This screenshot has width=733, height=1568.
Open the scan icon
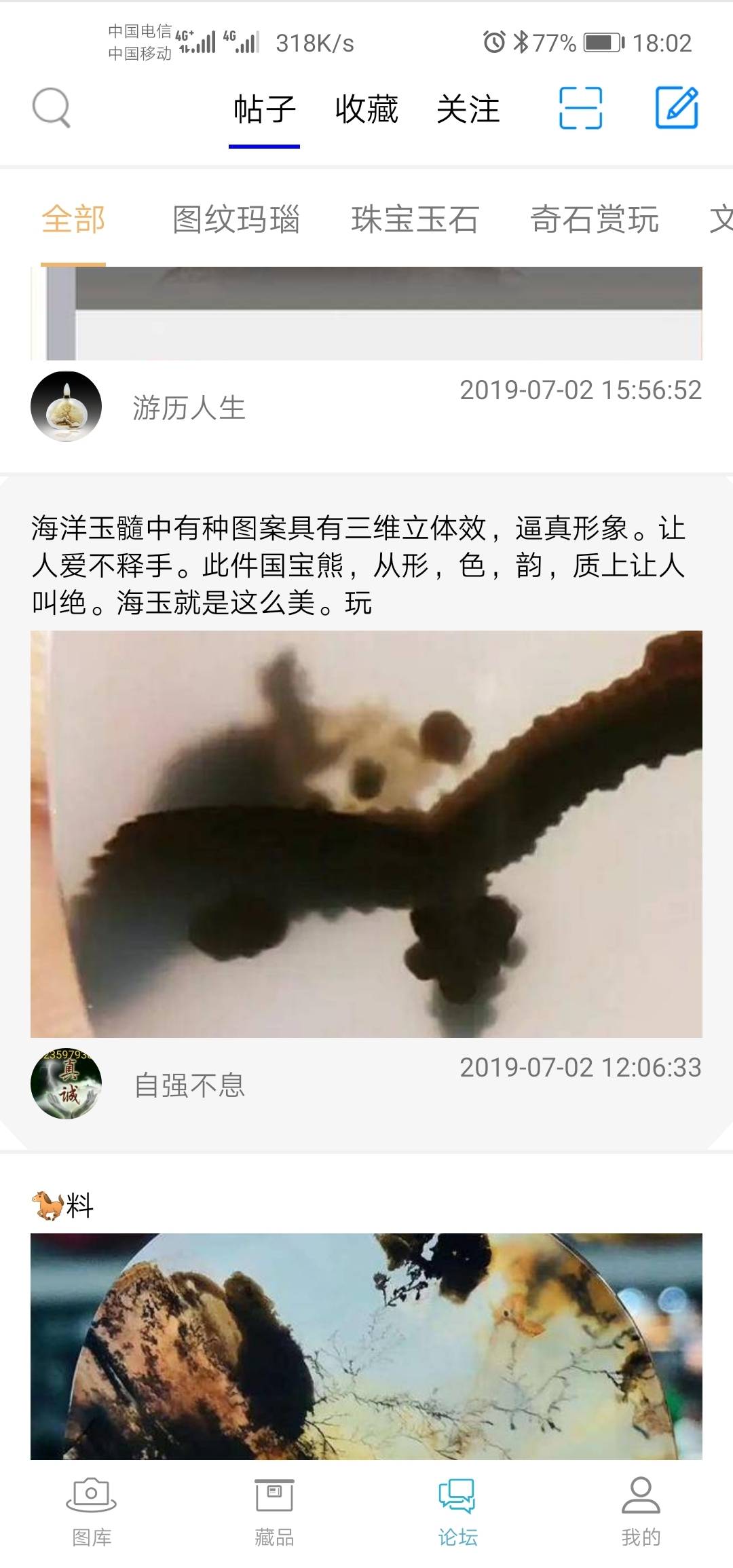tap(580, 108)
